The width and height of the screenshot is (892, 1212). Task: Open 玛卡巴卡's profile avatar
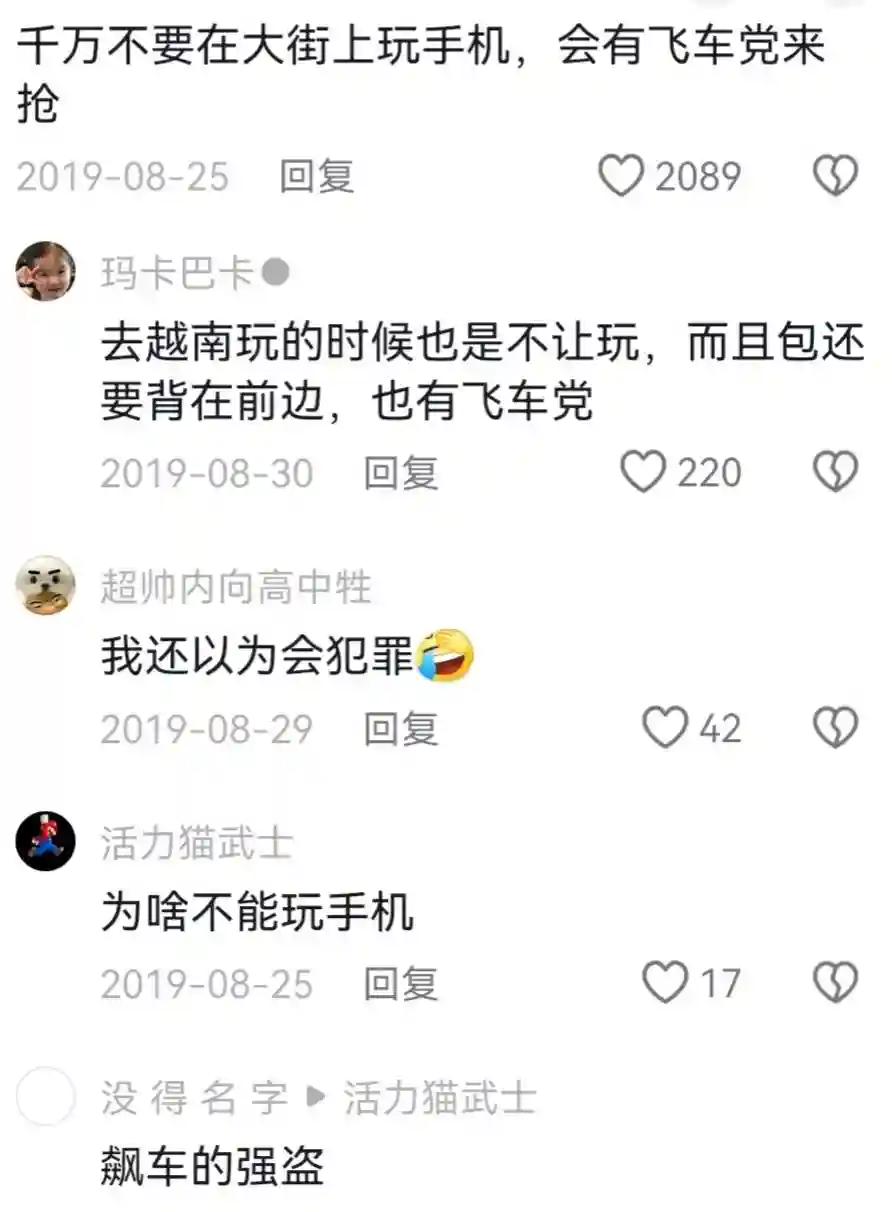pyautogui.click(x=46, y=272)
